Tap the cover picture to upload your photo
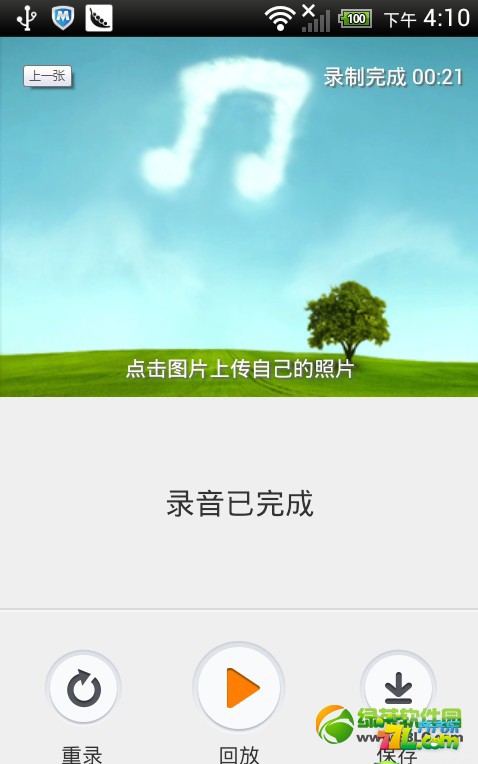This screenshot has width=478, height=764. [239, 217]
